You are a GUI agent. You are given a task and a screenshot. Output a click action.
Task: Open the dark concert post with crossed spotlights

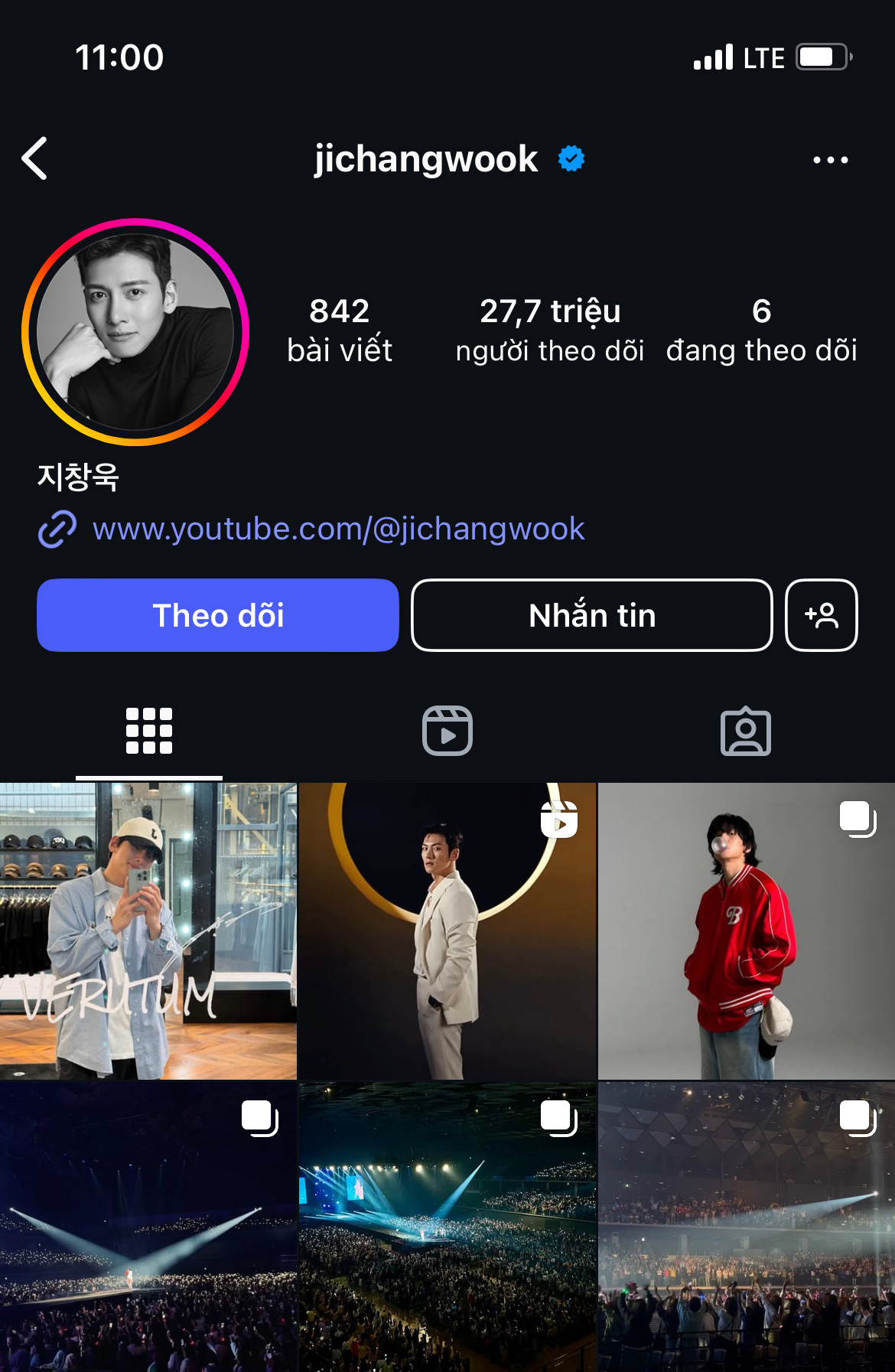(x=148, y=1226)
